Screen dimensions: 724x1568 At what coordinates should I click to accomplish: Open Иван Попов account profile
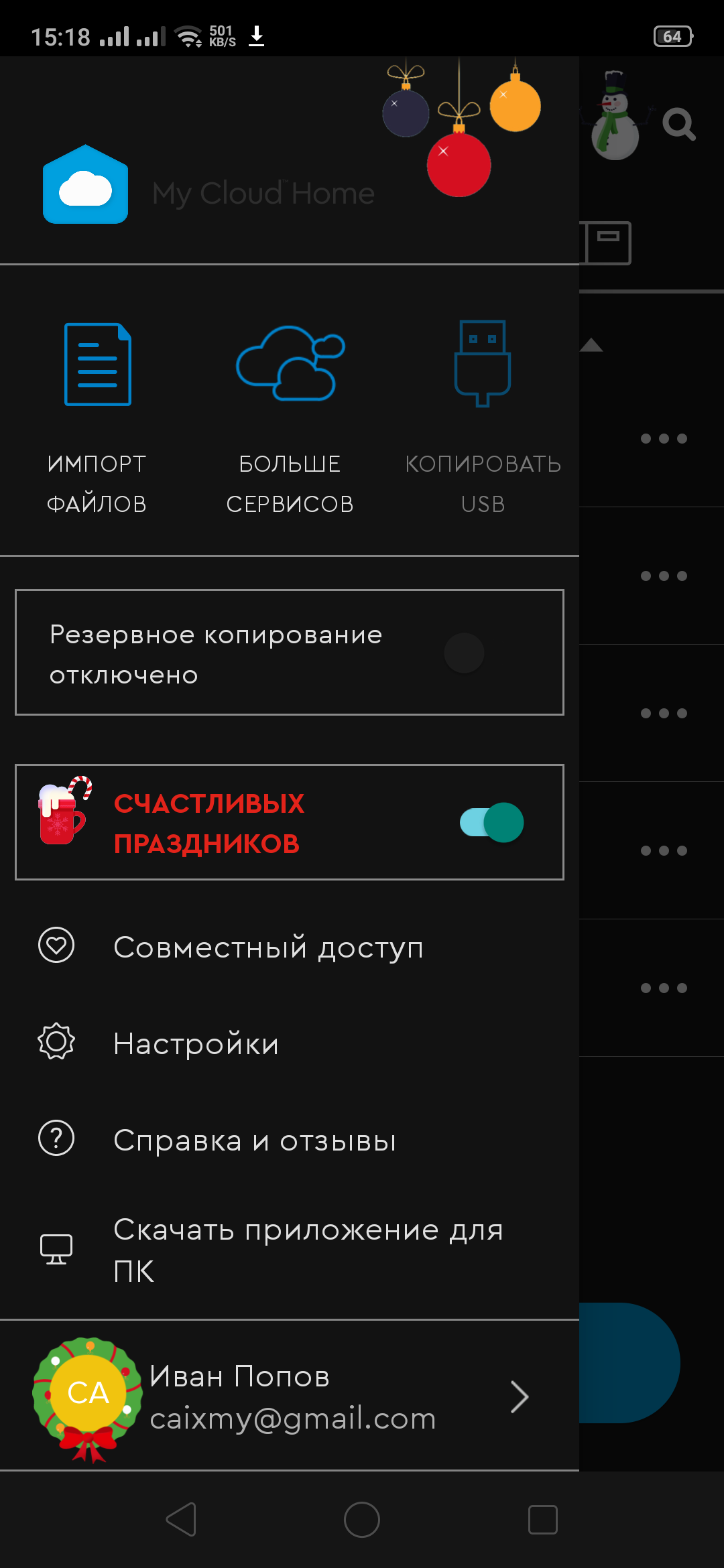click(x=290, y=1396)
